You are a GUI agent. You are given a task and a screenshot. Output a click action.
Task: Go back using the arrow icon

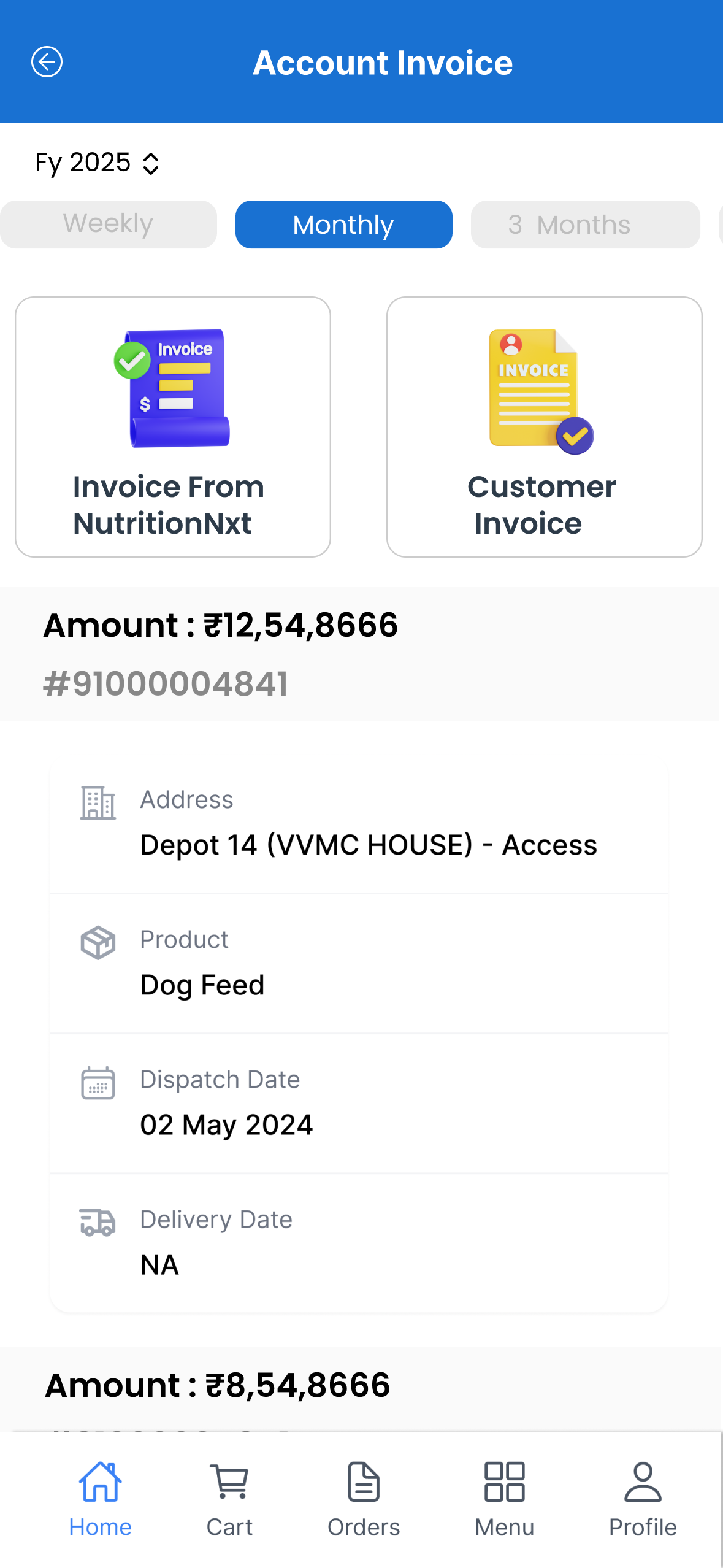tap(47, 62)
